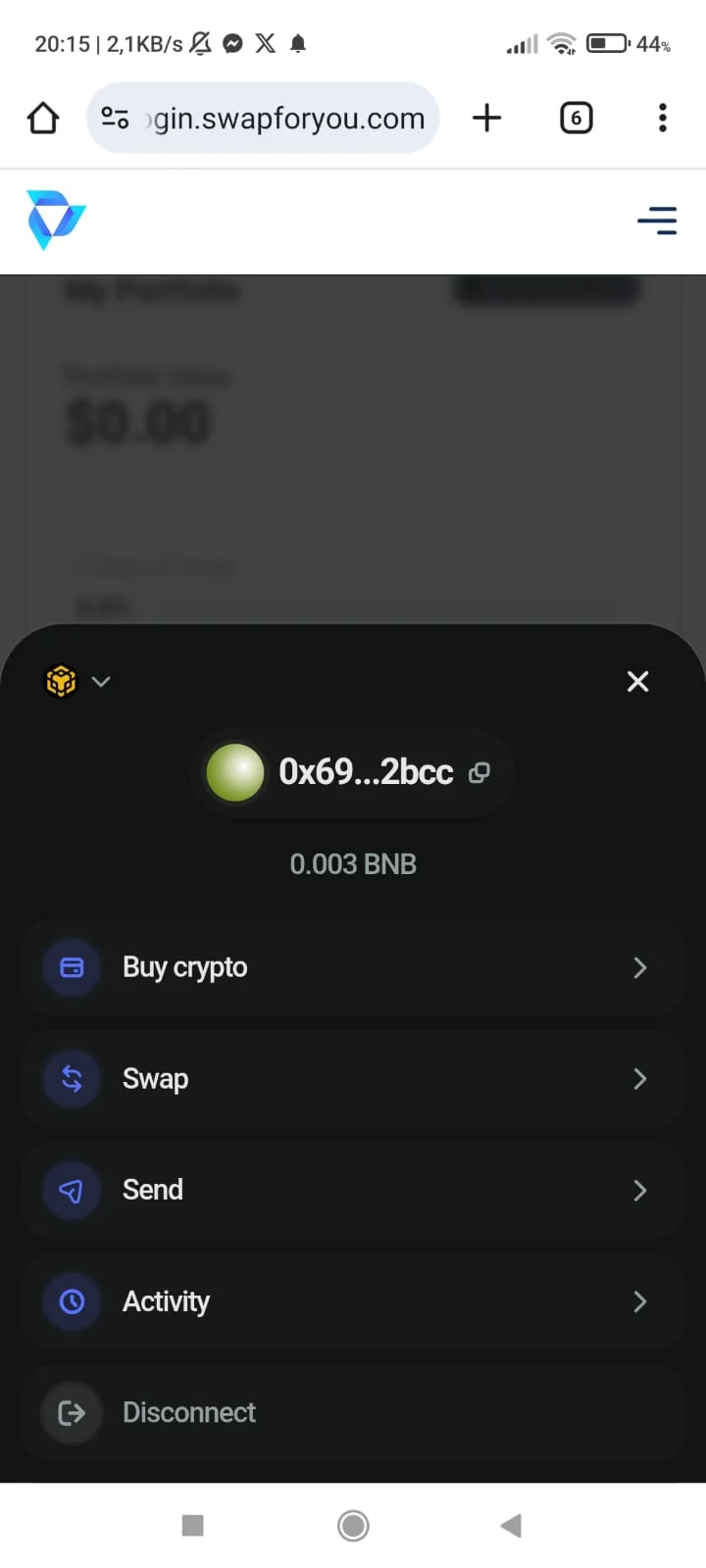Image resolution: width=706 pixels, height=1568 pixels.
Task: Open the Swap option
Action: (353, 1079)
